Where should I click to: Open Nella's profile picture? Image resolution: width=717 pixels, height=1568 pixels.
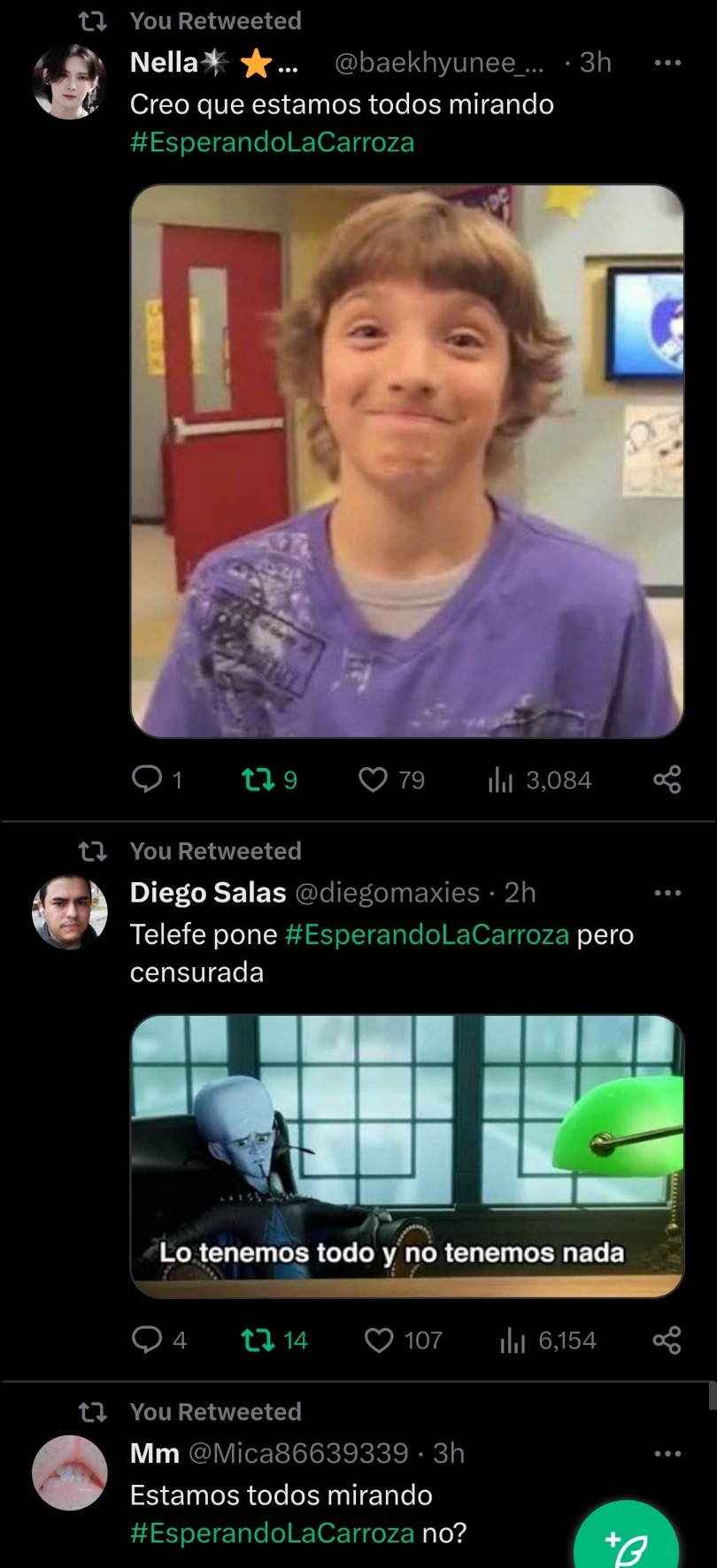[x=69, y=81]
